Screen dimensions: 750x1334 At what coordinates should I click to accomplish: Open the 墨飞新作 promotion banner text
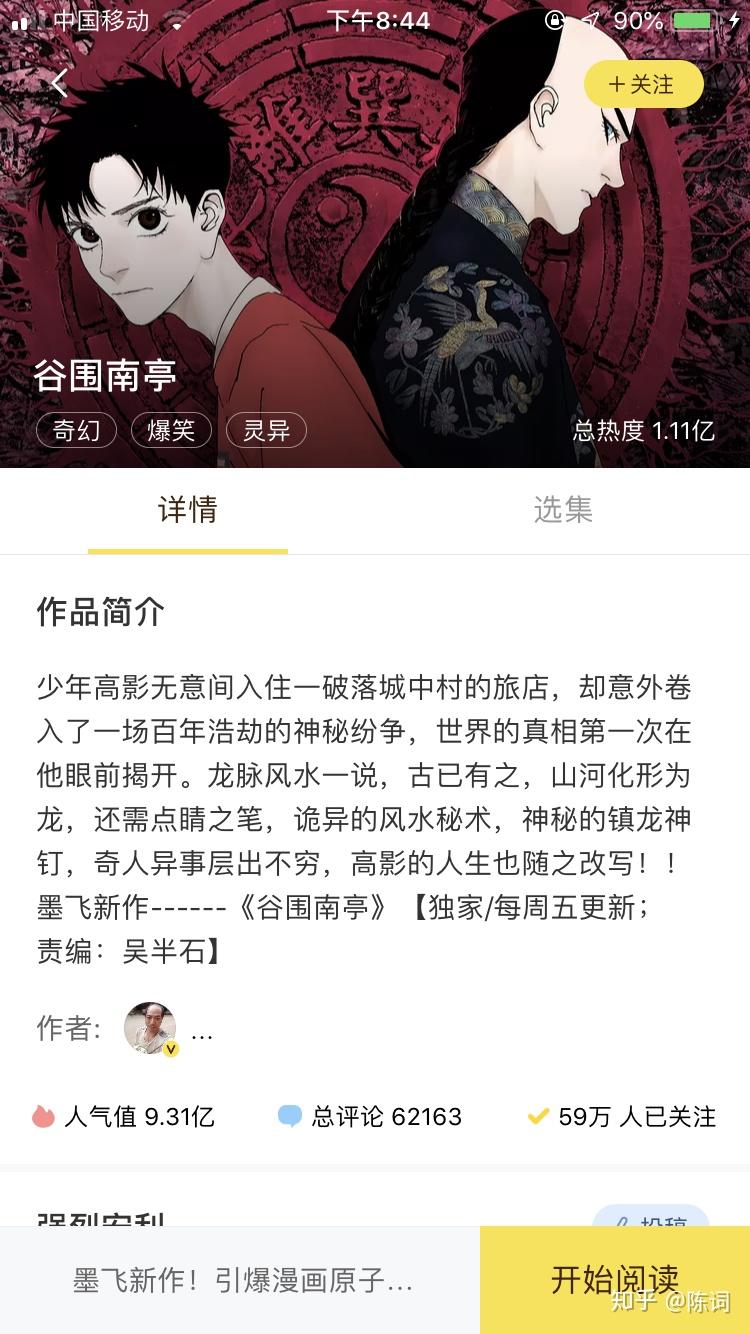coord(242,1280)
